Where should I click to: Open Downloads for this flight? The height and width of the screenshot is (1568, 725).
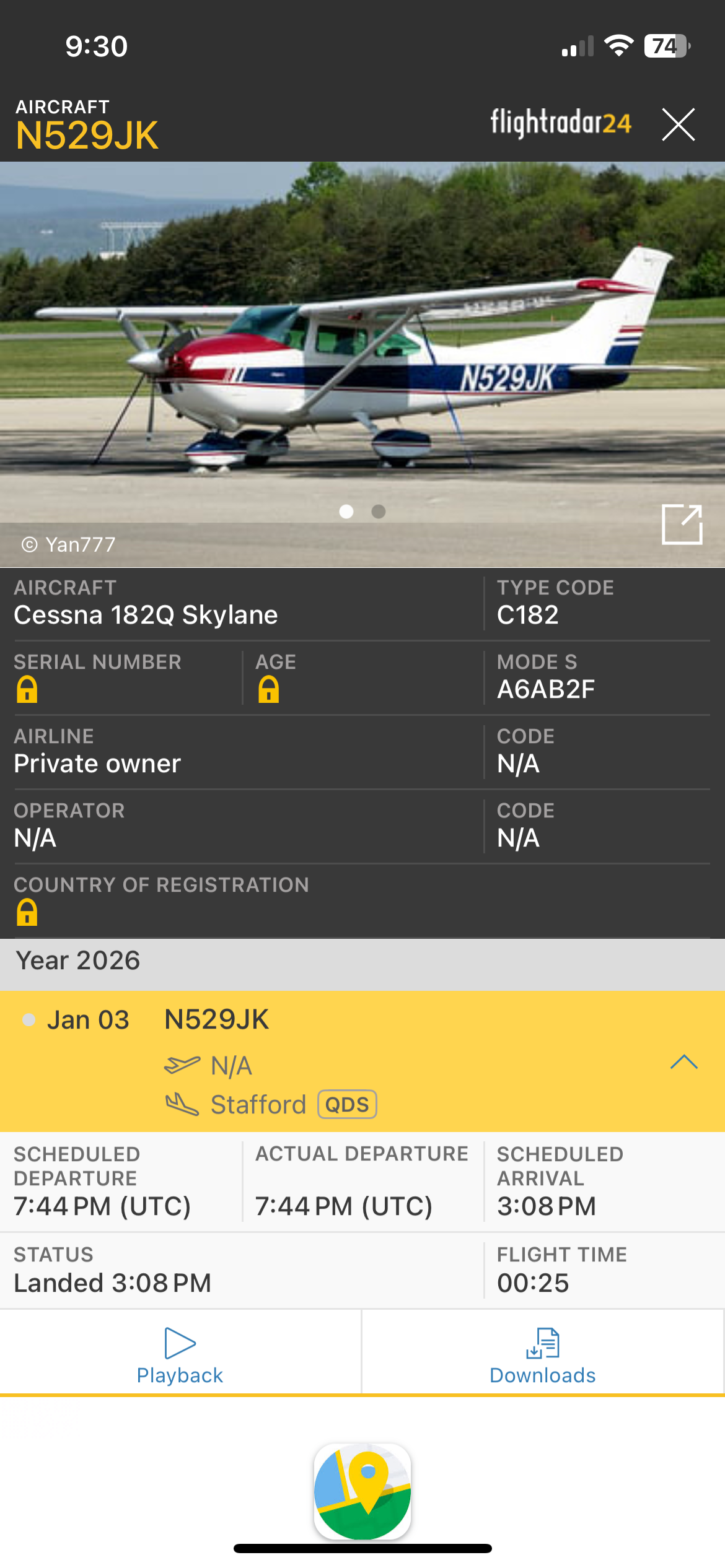coord(543,1355)
